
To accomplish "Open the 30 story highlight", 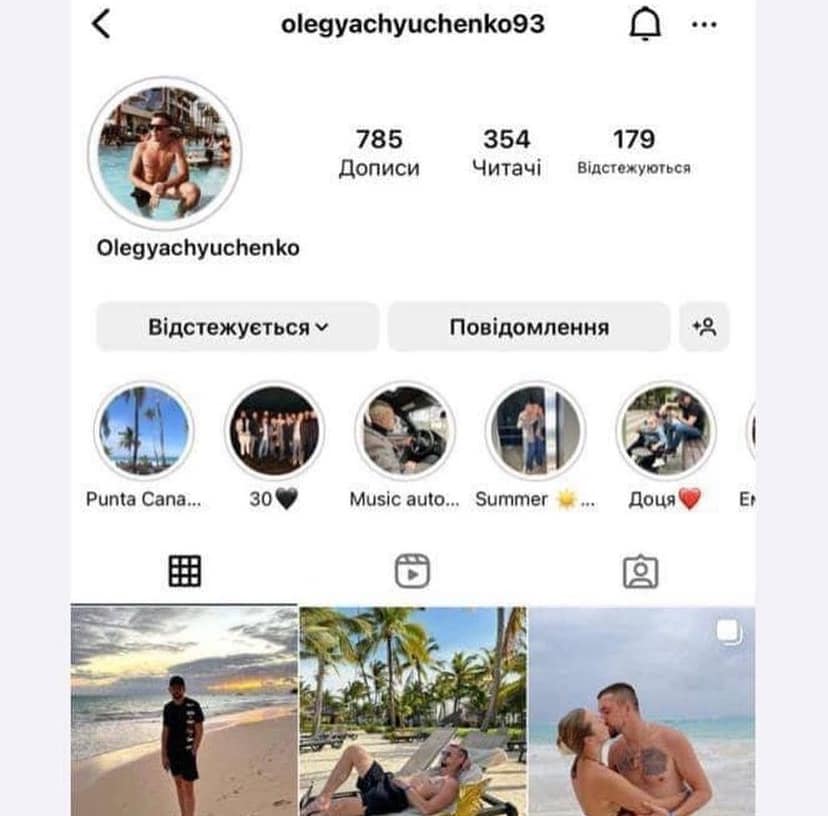I will (x=274, y=431).
